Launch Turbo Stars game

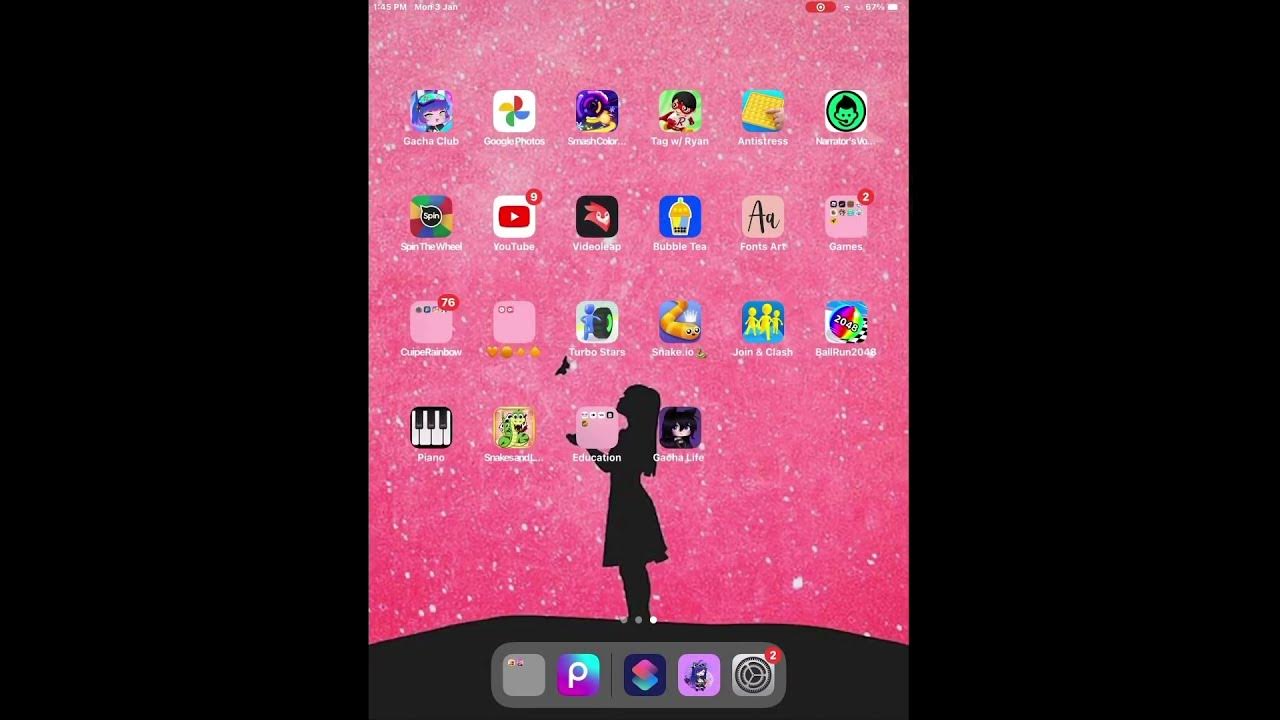coord(597,323)
